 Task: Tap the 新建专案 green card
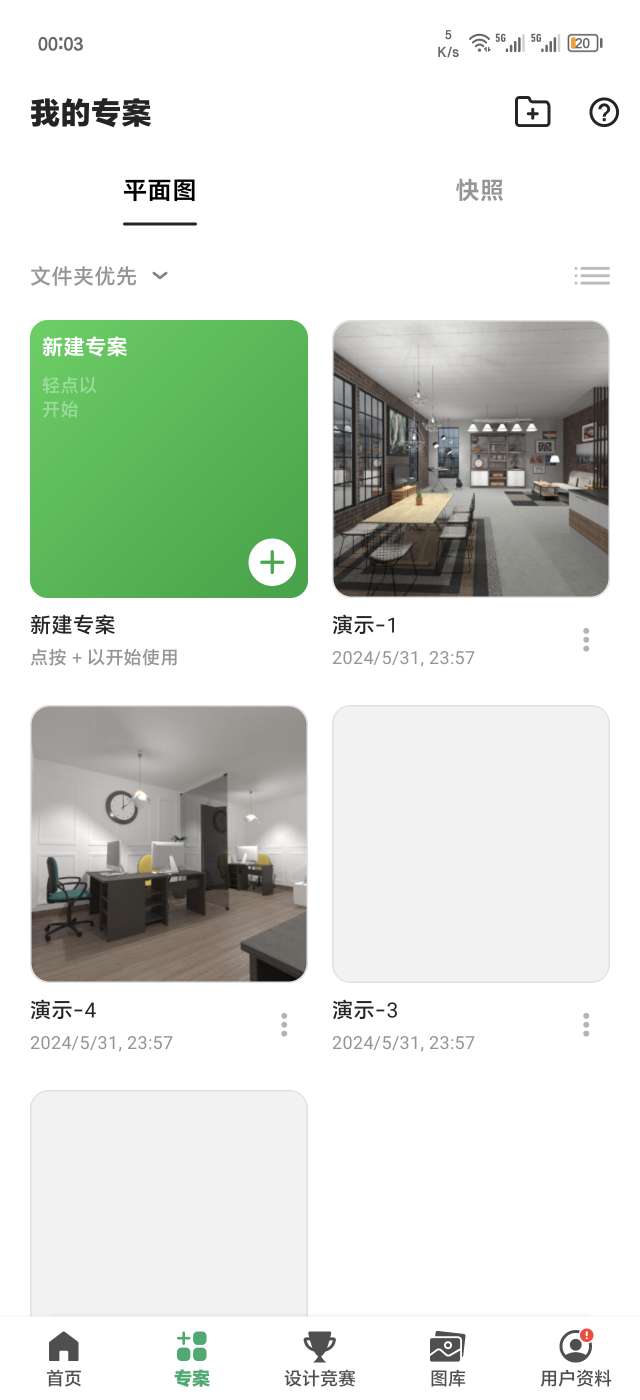(x=169, y=459)
